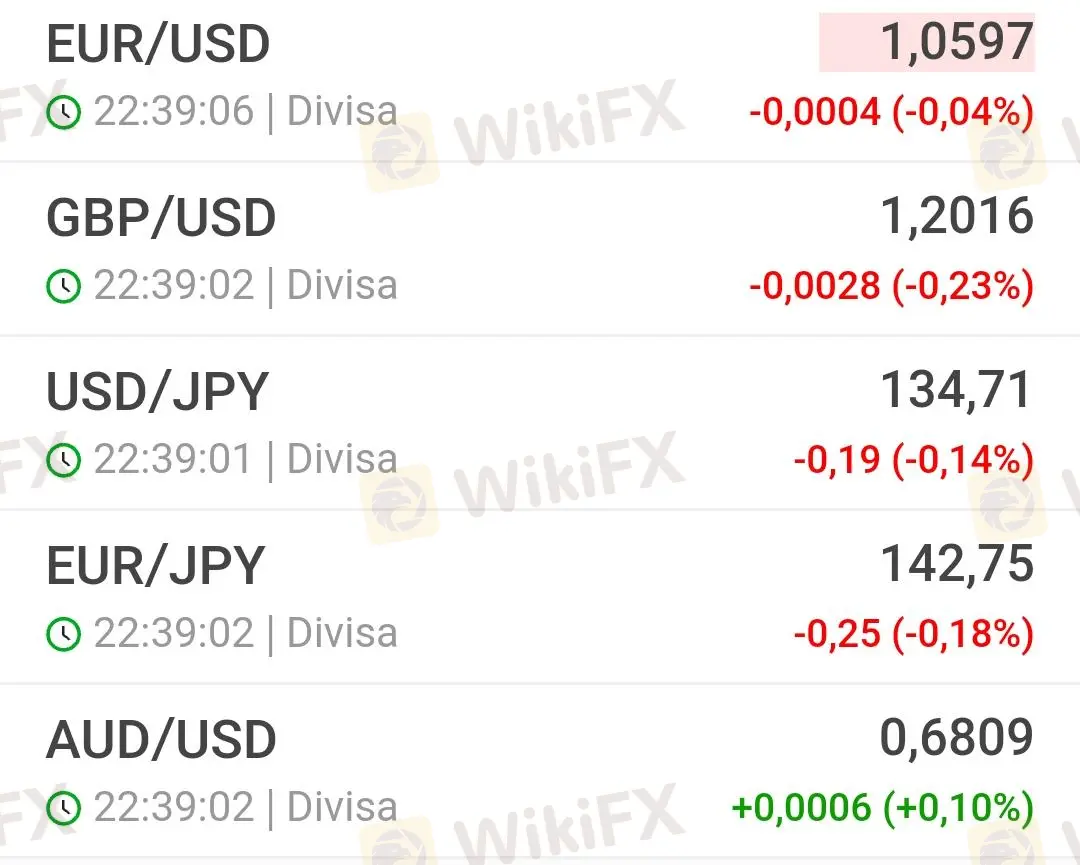Open the GBP/USD quote row
This screenshot has height=865, width=1080.
pos(162,219)
